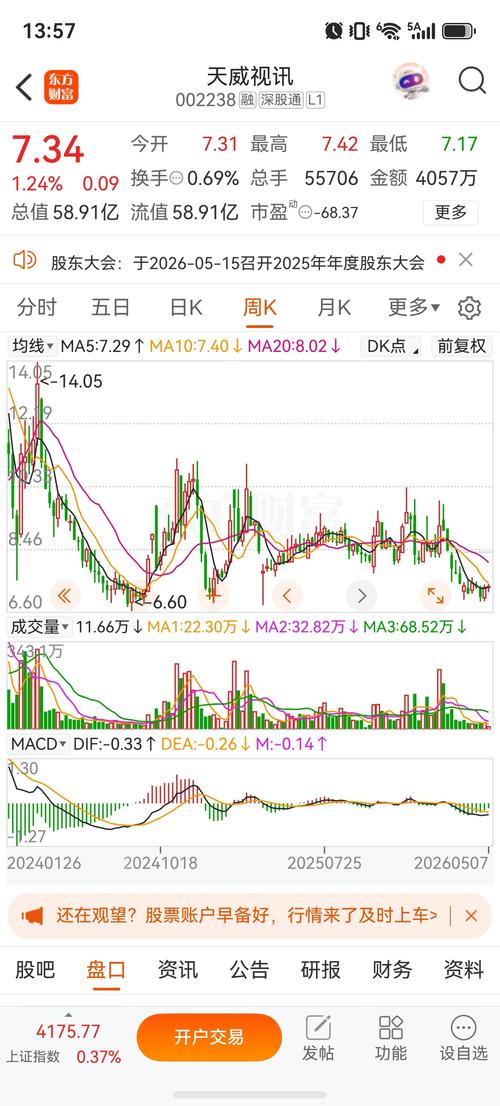
Task: Expand the 更多 chart period dropdown
Action: point(414,308)
